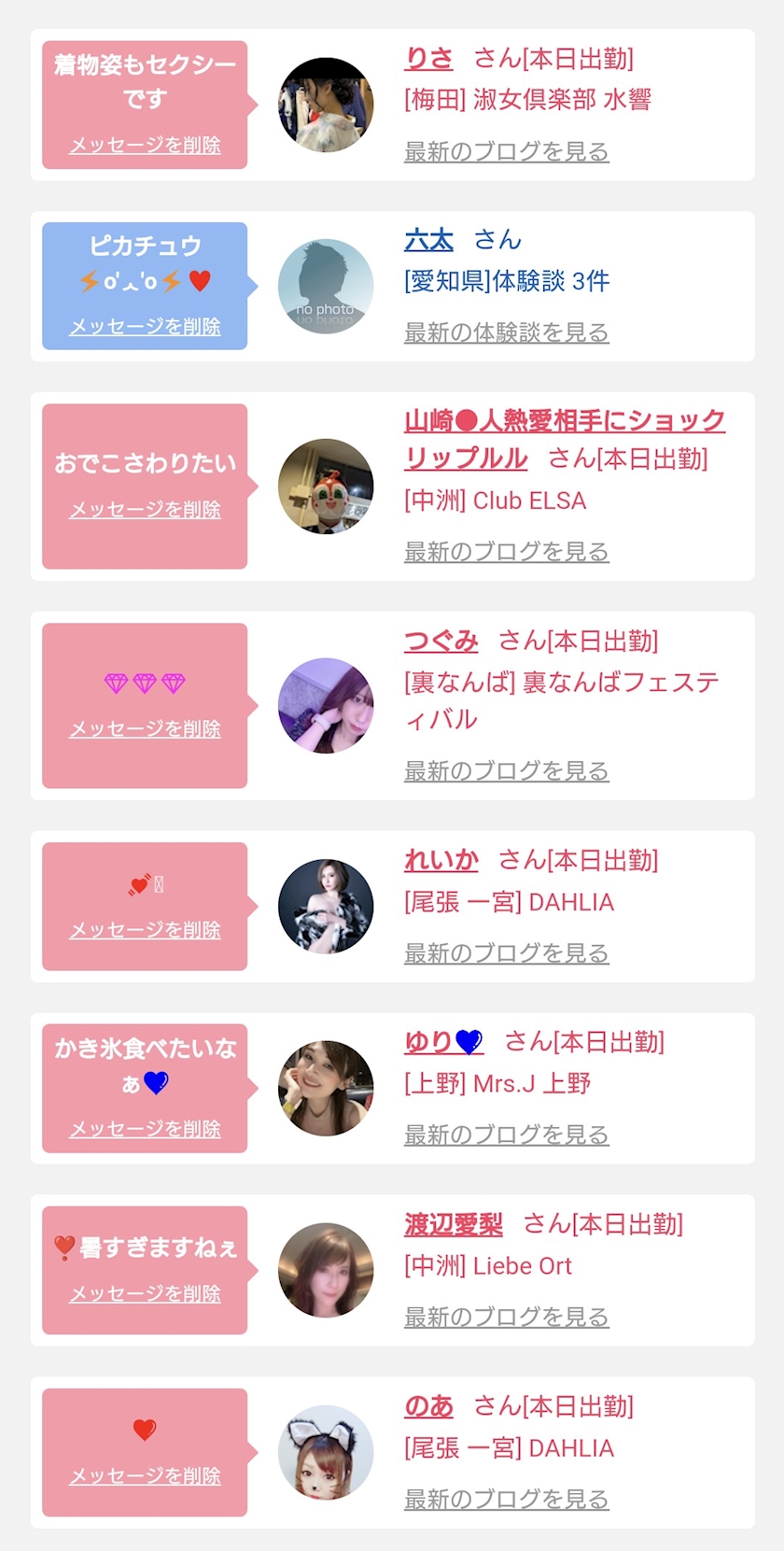Open れいか's profile name link
784x1551 pixels.
(441, 860)
